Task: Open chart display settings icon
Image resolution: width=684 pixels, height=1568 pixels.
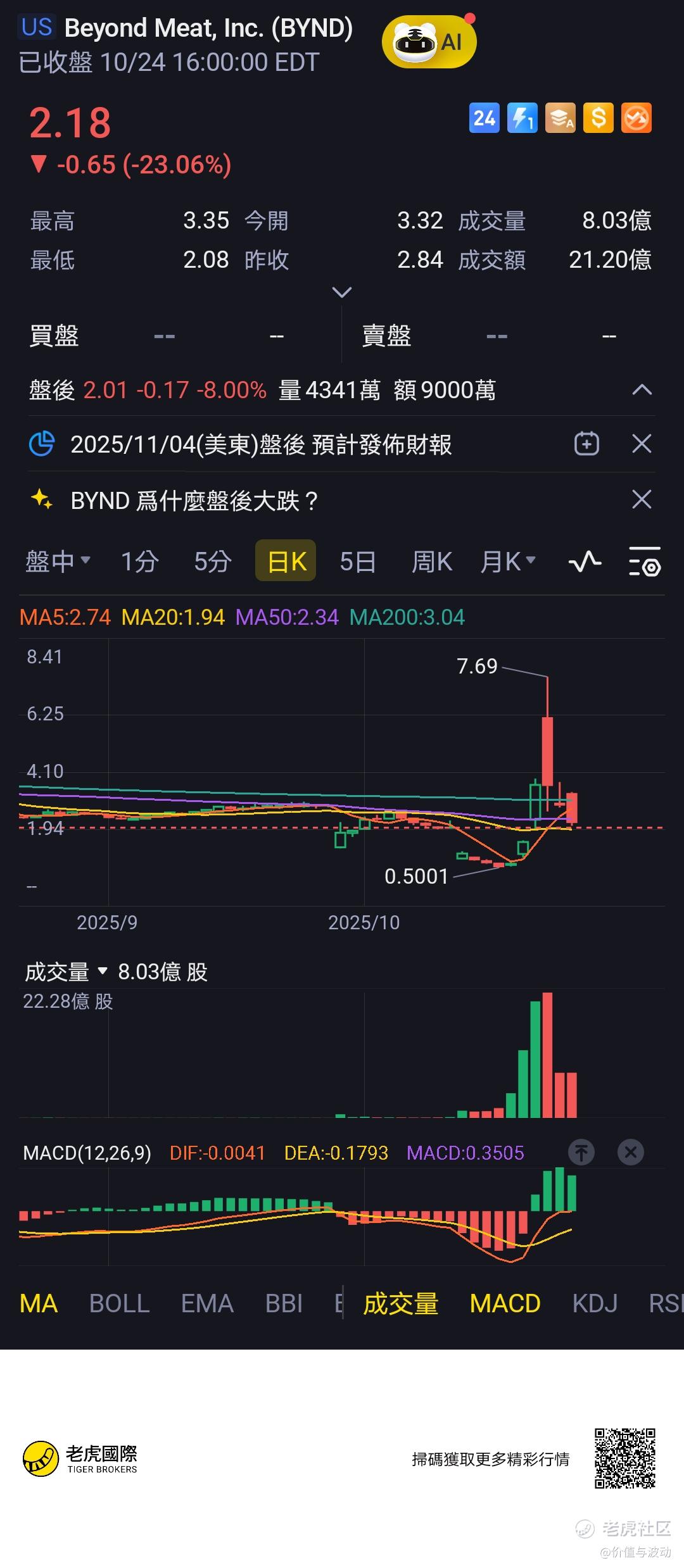Action: coord(644,561)
